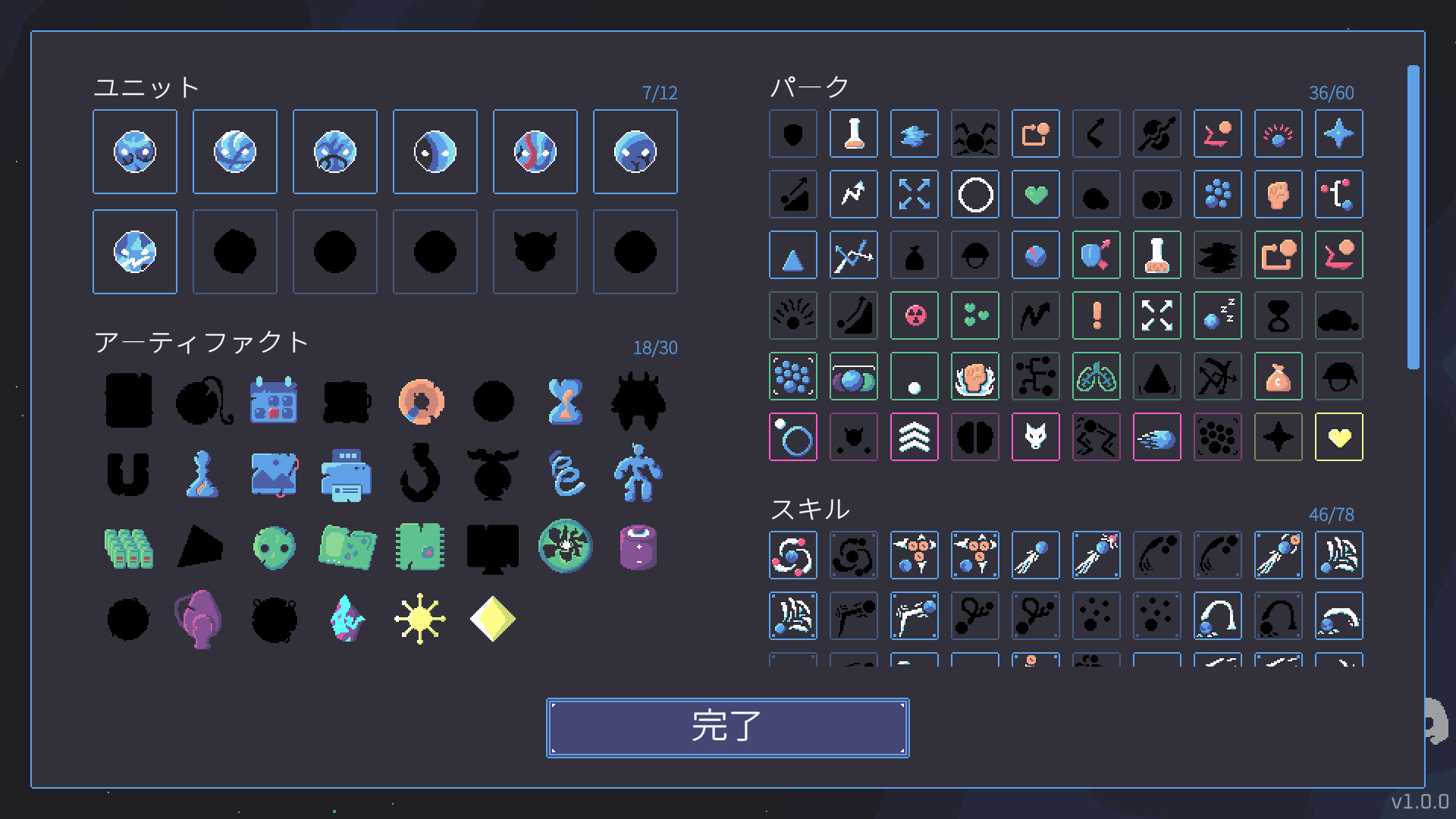Screen dimensions: 1456x819
Task: Select the blue calendar artifact
Action: pyautogui.click(x=273, y=400)
